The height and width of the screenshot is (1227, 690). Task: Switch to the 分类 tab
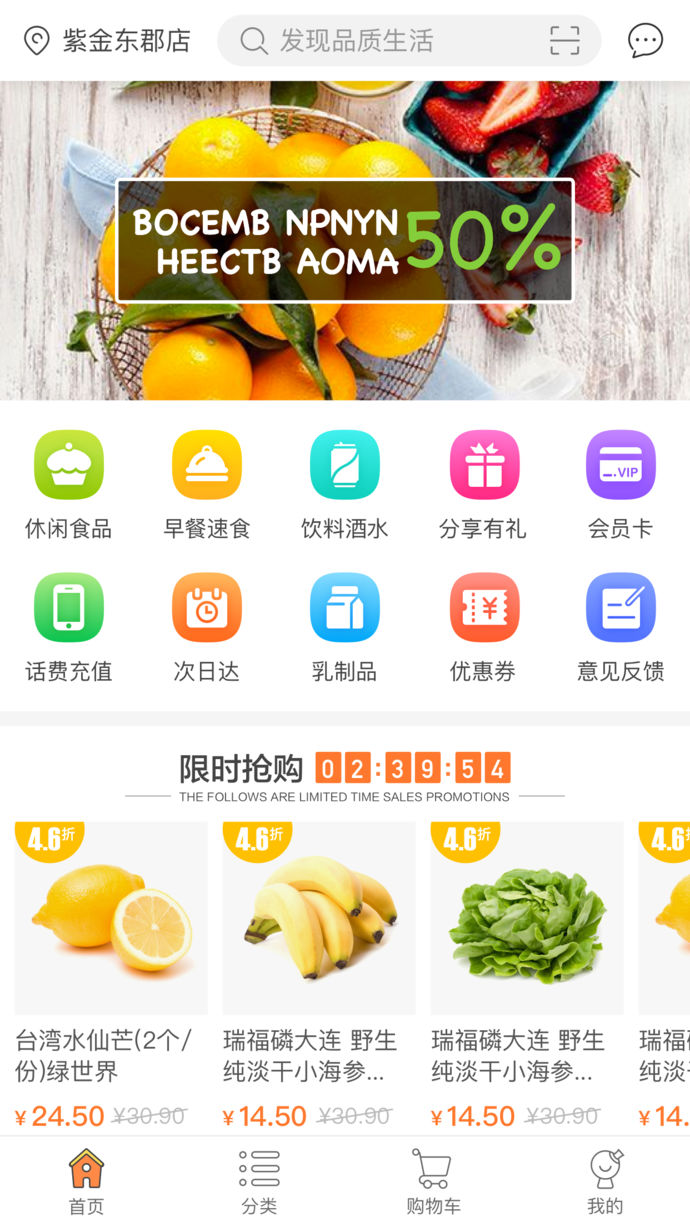click(259, 1182)
